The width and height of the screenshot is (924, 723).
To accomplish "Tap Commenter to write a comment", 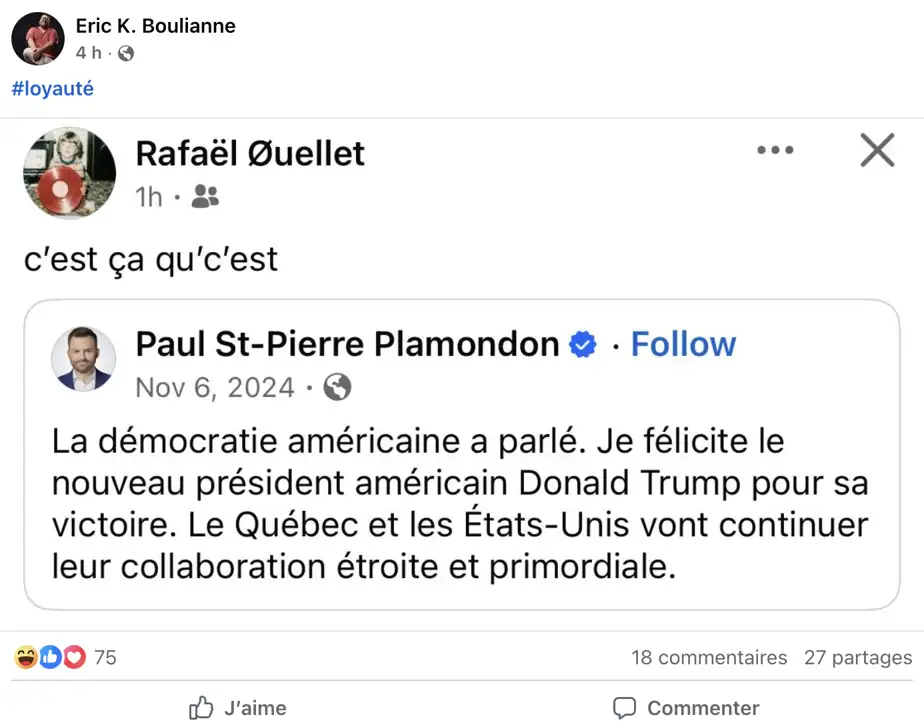I will pyautogui.click(x=686, y=707).
